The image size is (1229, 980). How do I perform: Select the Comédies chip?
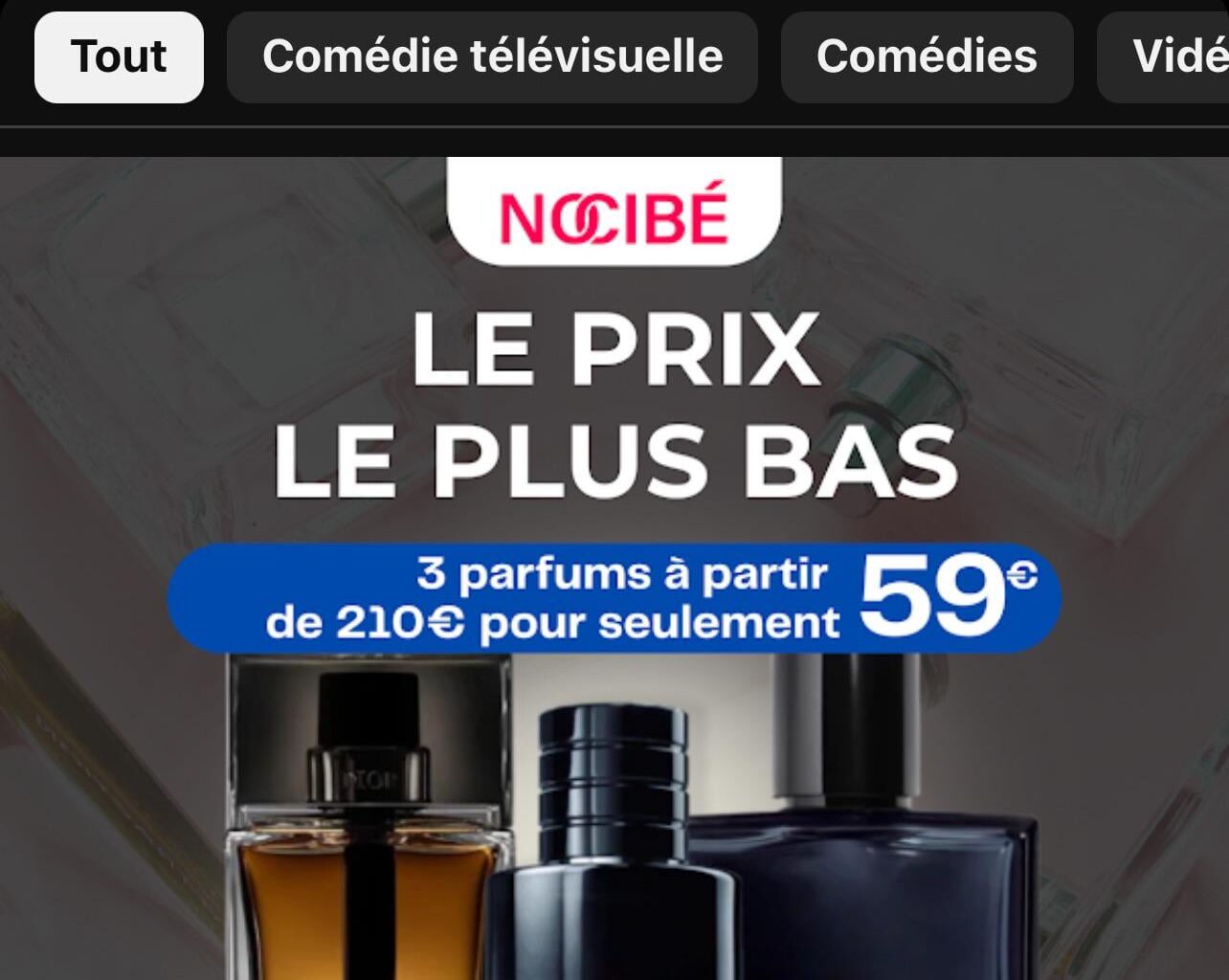(x=927, y=56)
